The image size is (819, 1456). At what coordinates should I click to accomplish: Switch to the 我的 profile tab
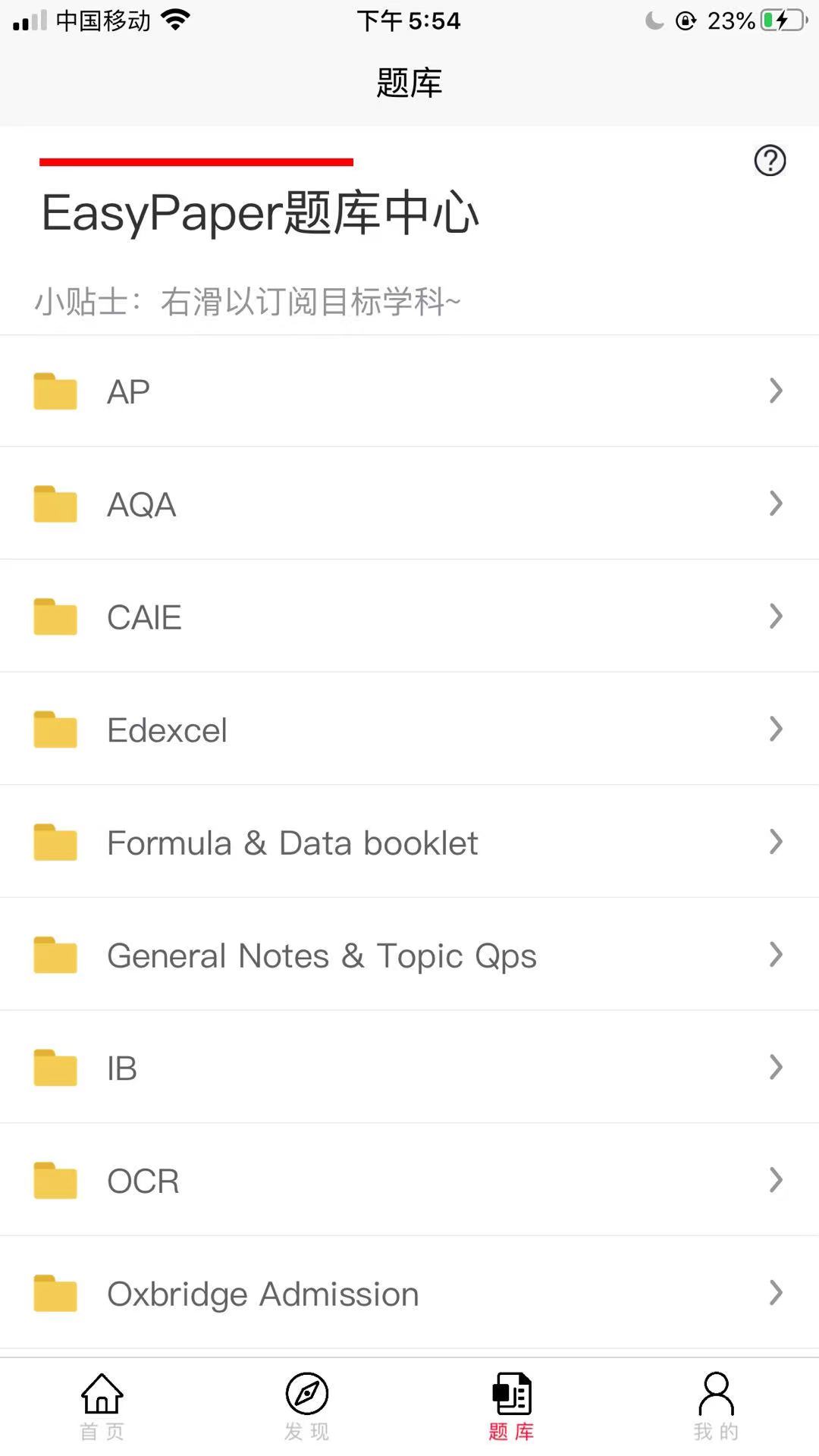click(717, 1407)
